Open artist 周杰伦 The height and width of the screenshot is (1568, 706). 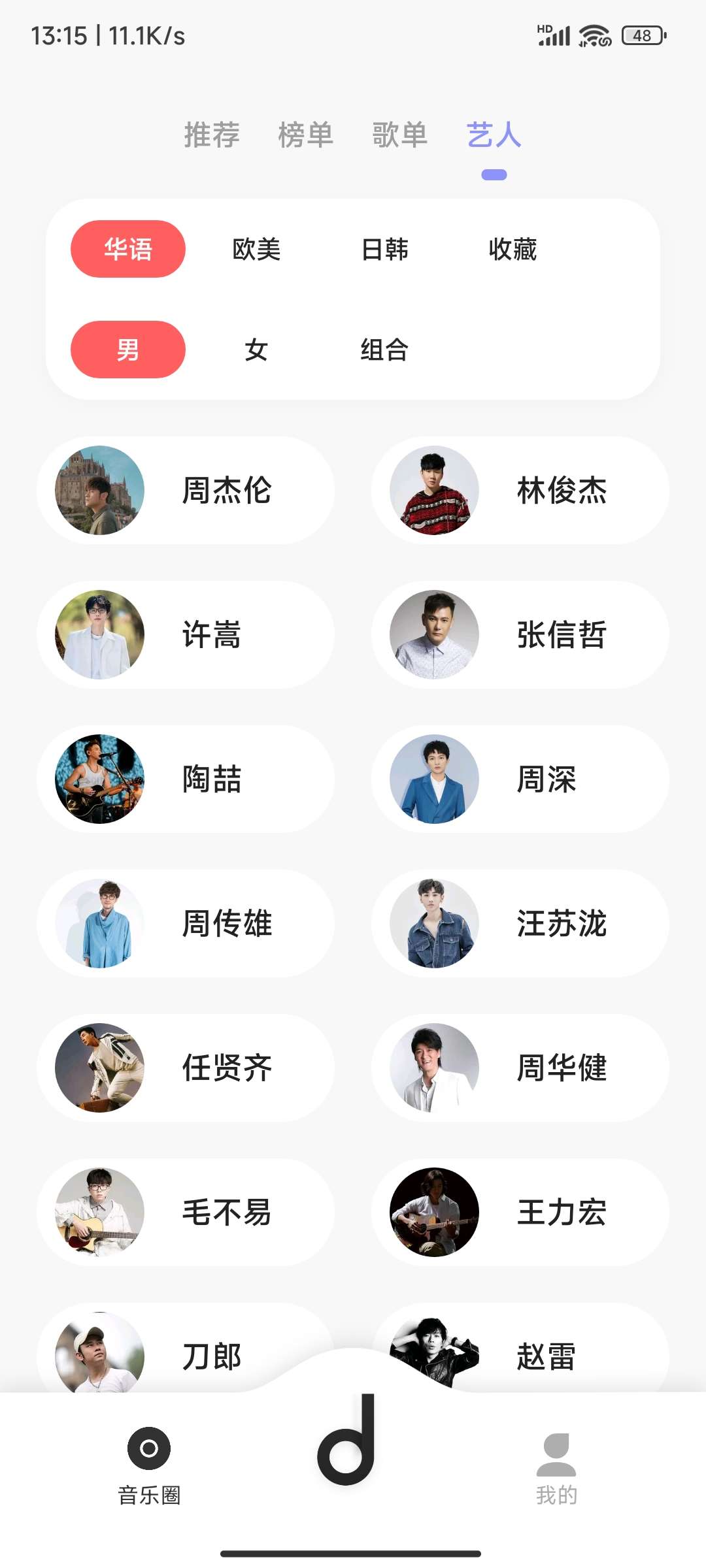coord(186,490)
